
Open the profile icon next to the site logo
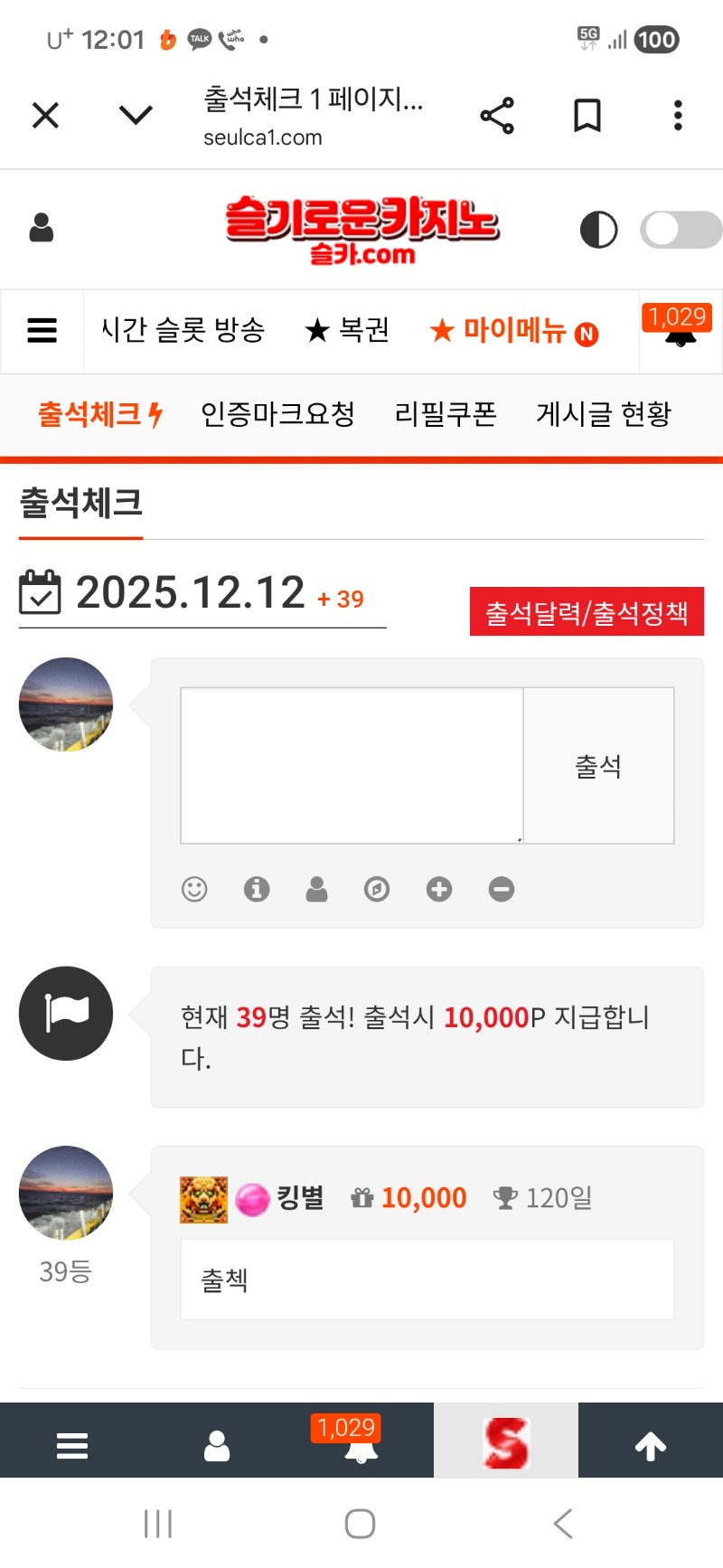coord(40,229)
